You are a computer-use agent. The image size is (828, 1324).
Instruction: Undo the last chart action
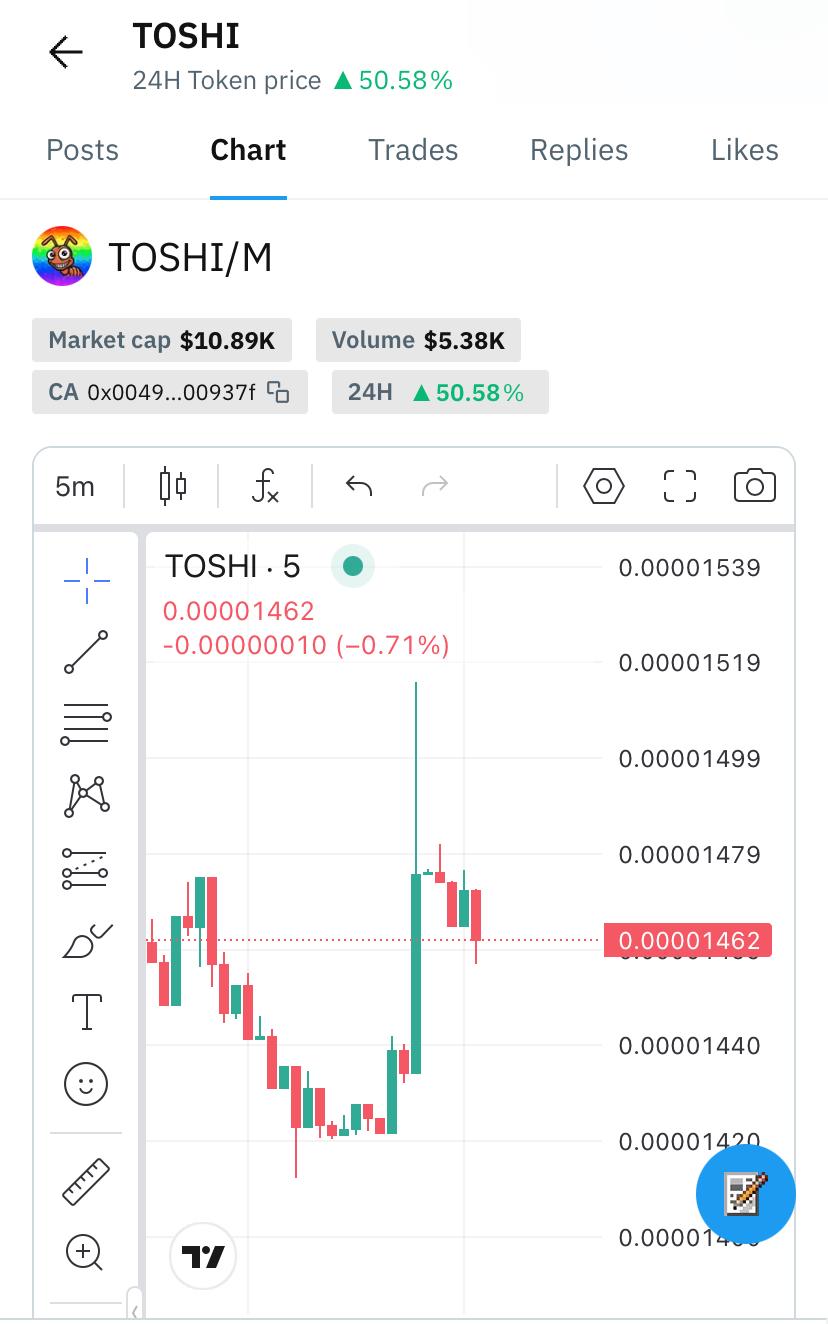[x=359, y=487]
